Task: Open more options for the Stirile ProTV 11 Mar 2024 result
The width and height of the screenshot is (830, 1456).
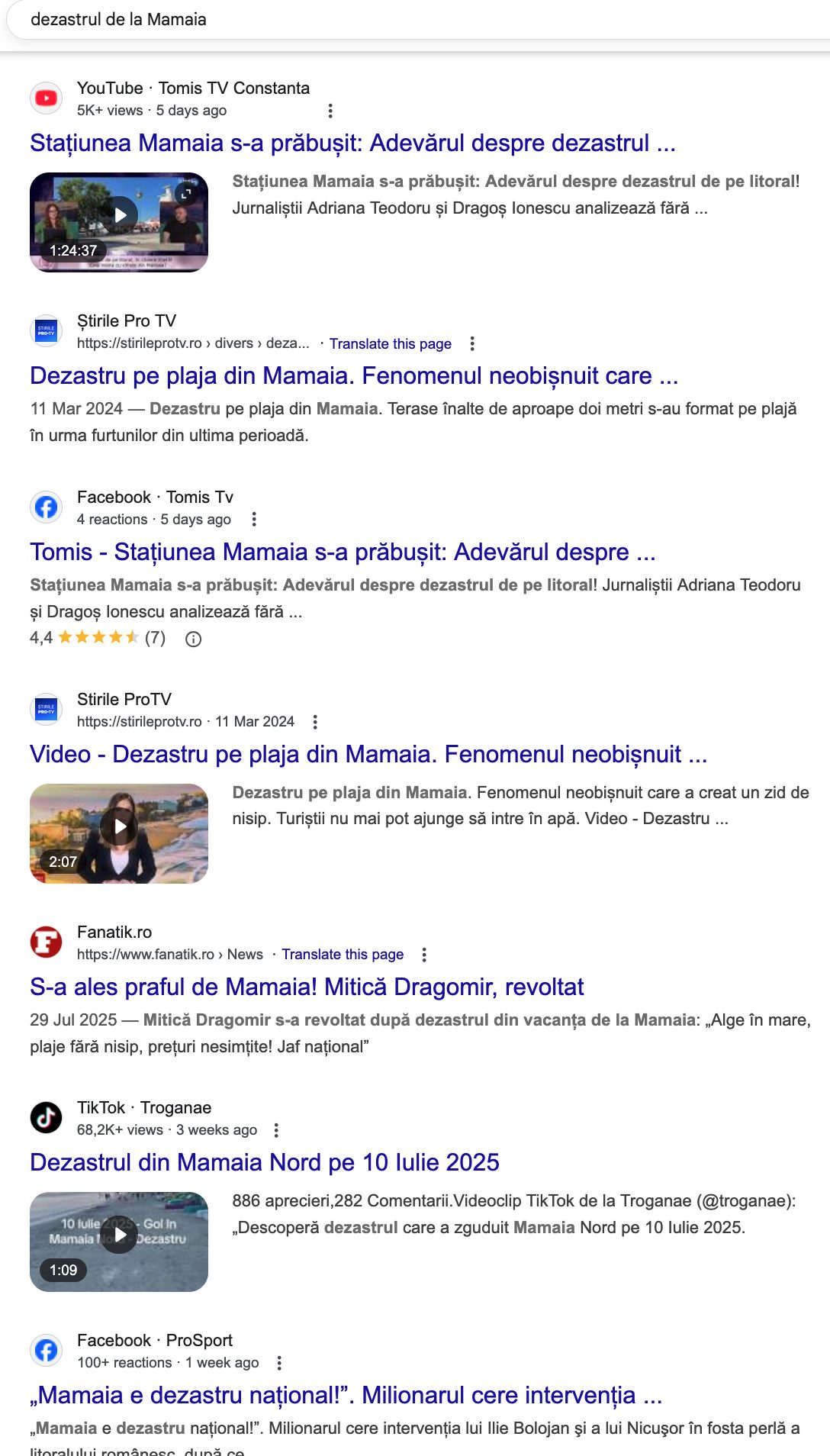Action: point(315,722)
